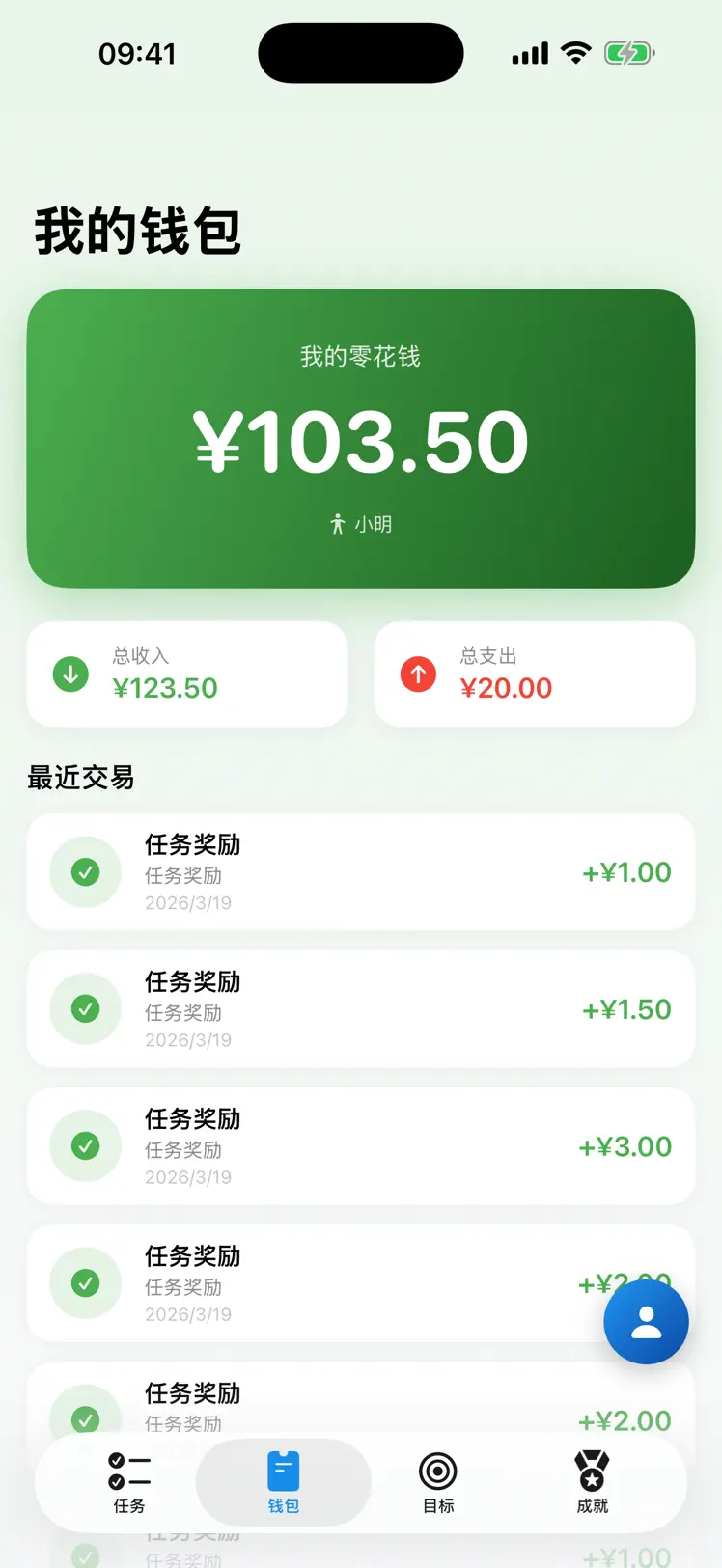
Task: Tap the 最近交易 section header
Action: [x=81, y=778]
